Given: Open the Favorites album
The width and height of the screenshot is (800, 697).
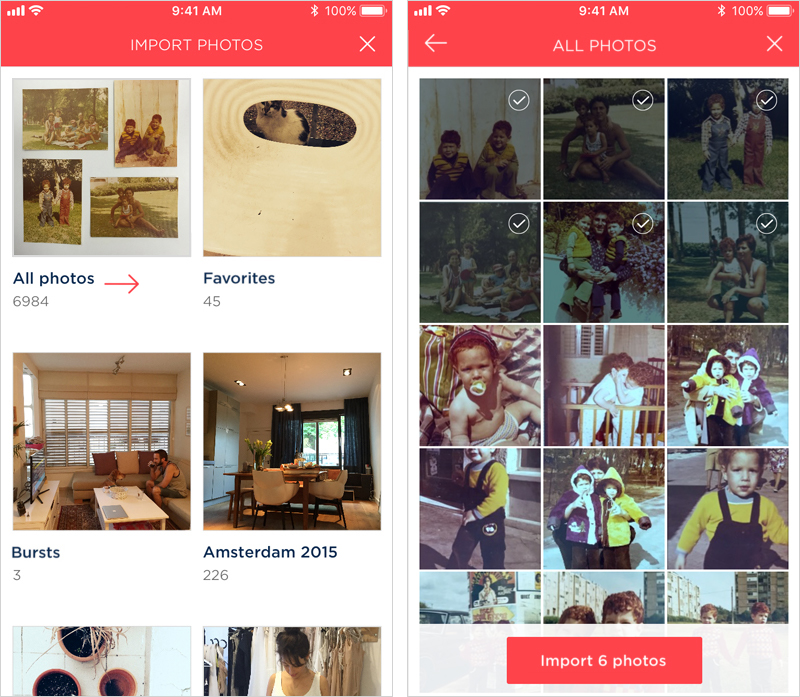Looking at the screenshot, I should [x=292, y=168].
